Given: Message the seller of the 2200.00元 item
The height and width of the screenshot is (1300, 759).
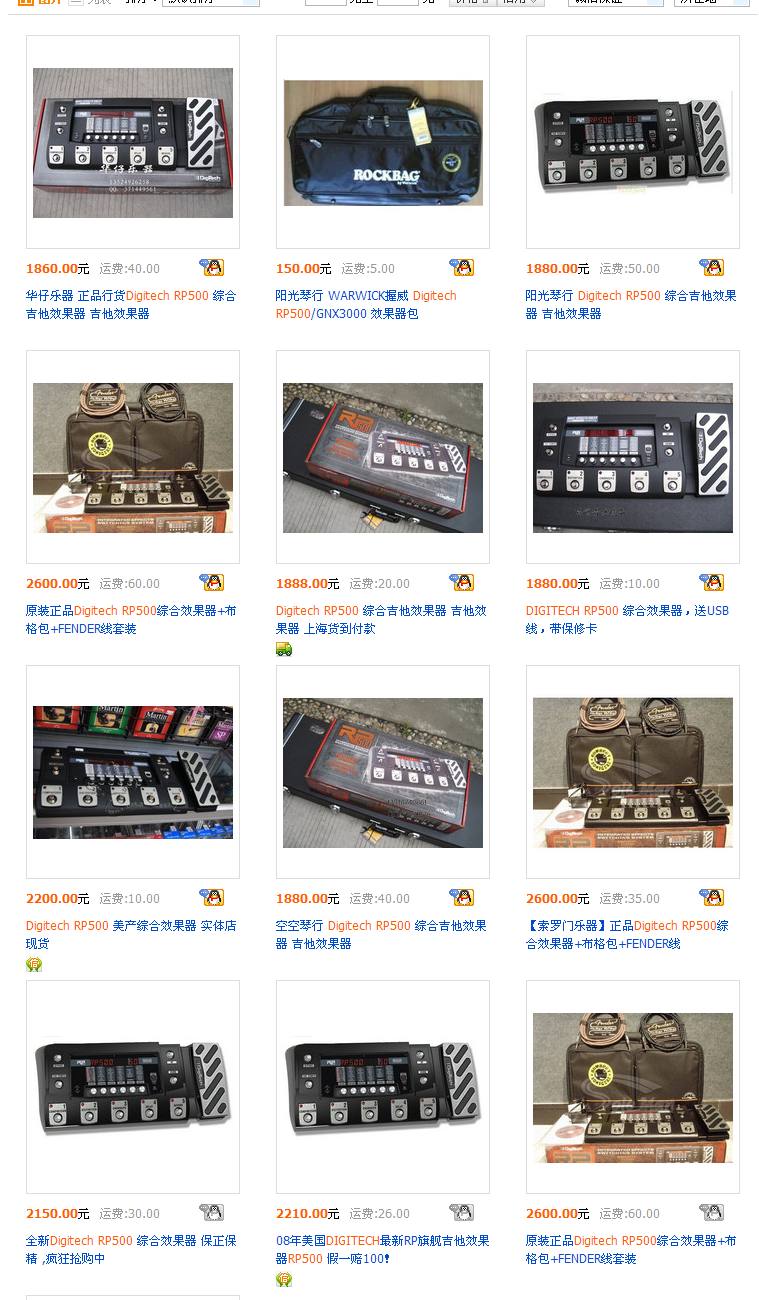Looking at the screenshot, I should (x=211, y=898).
